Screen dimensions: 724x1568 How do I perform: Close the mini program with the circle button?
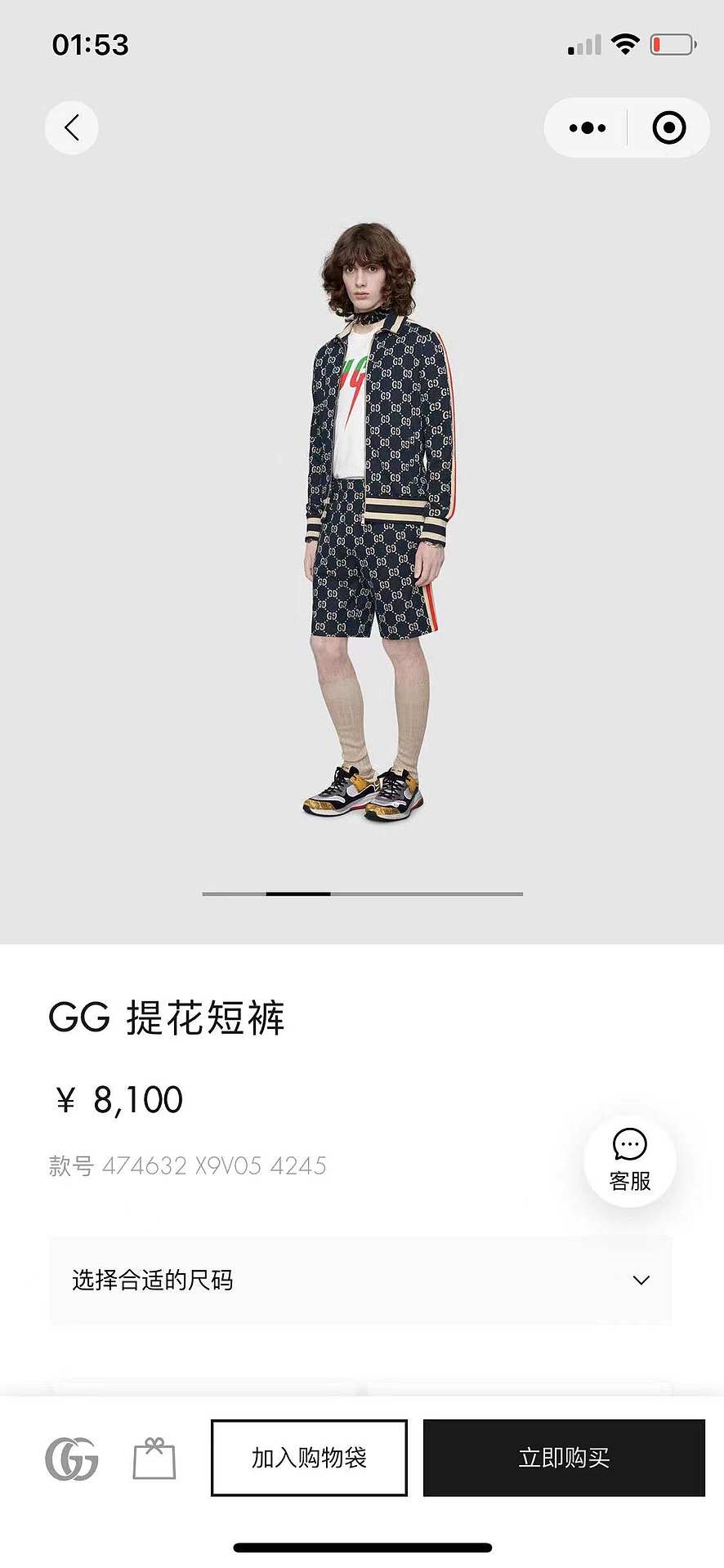[668, 128]
